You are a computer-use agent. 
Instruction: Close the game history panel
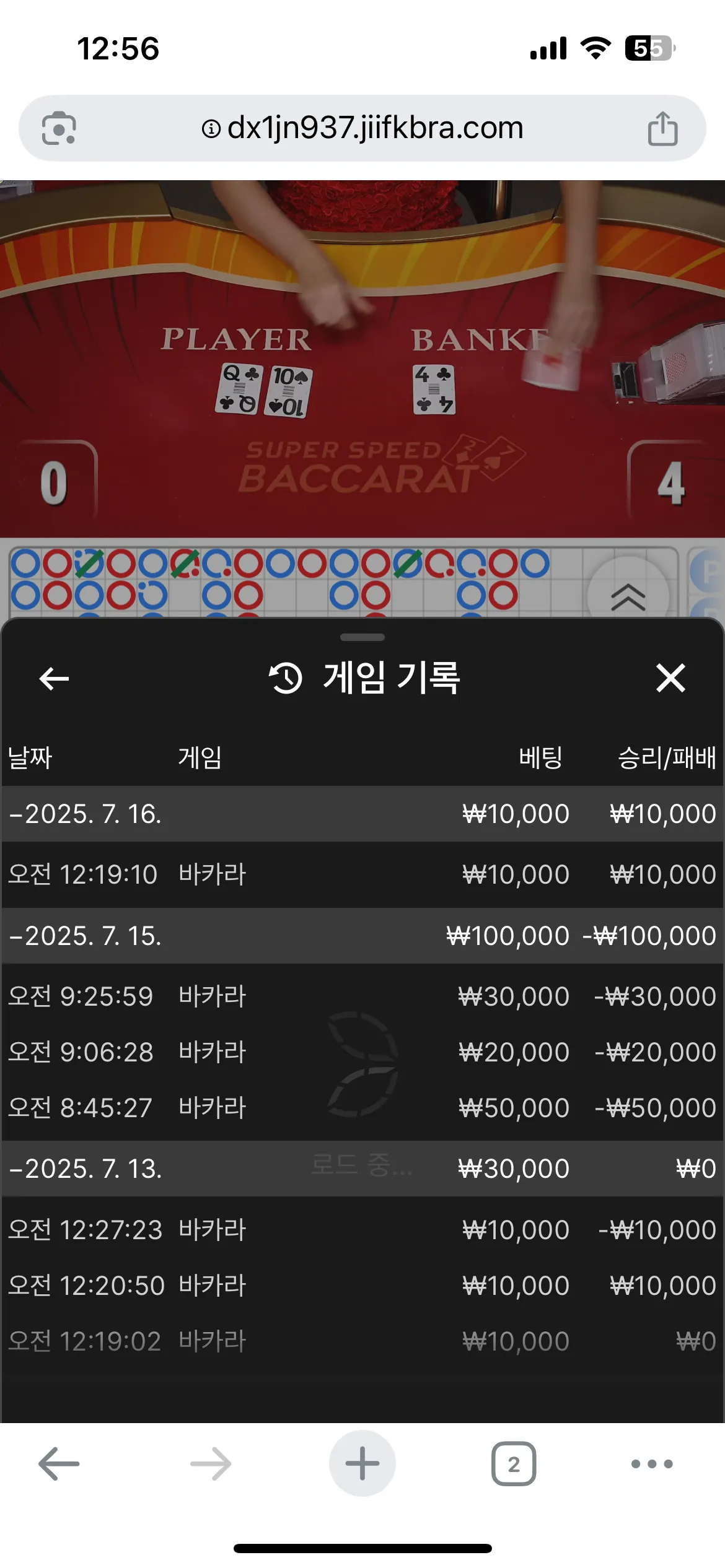pos(670,677)
